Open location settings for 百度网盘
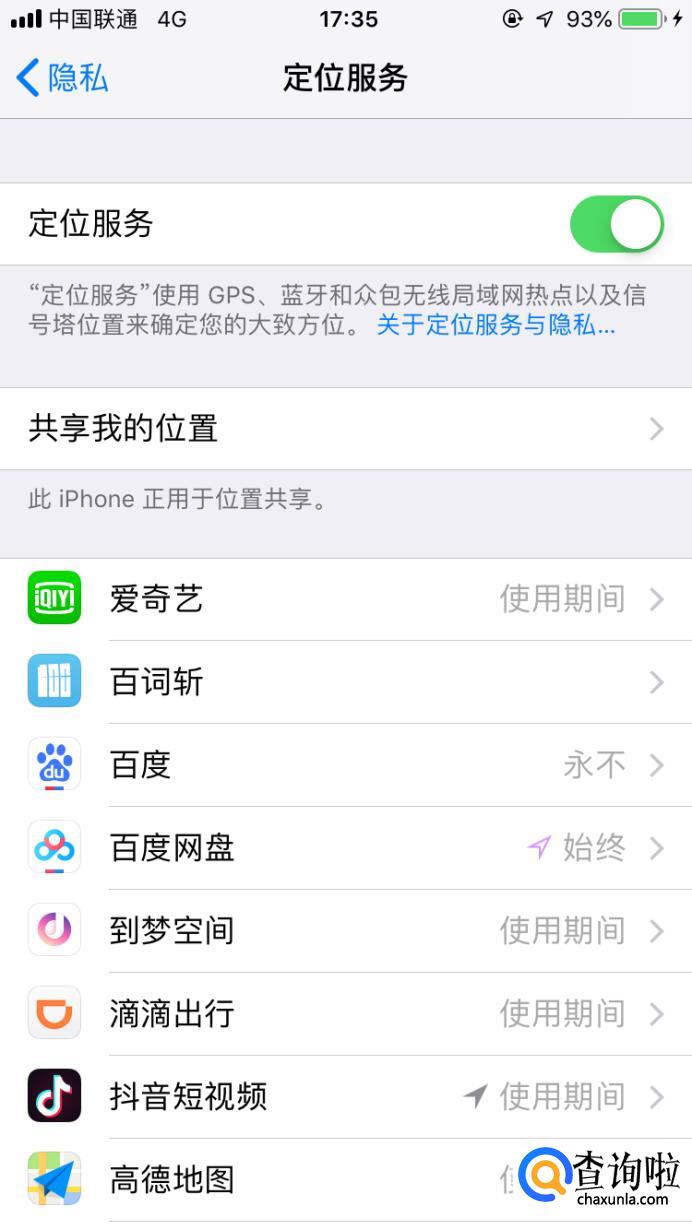Viewport: 692px width, 1230px height. 346,848
